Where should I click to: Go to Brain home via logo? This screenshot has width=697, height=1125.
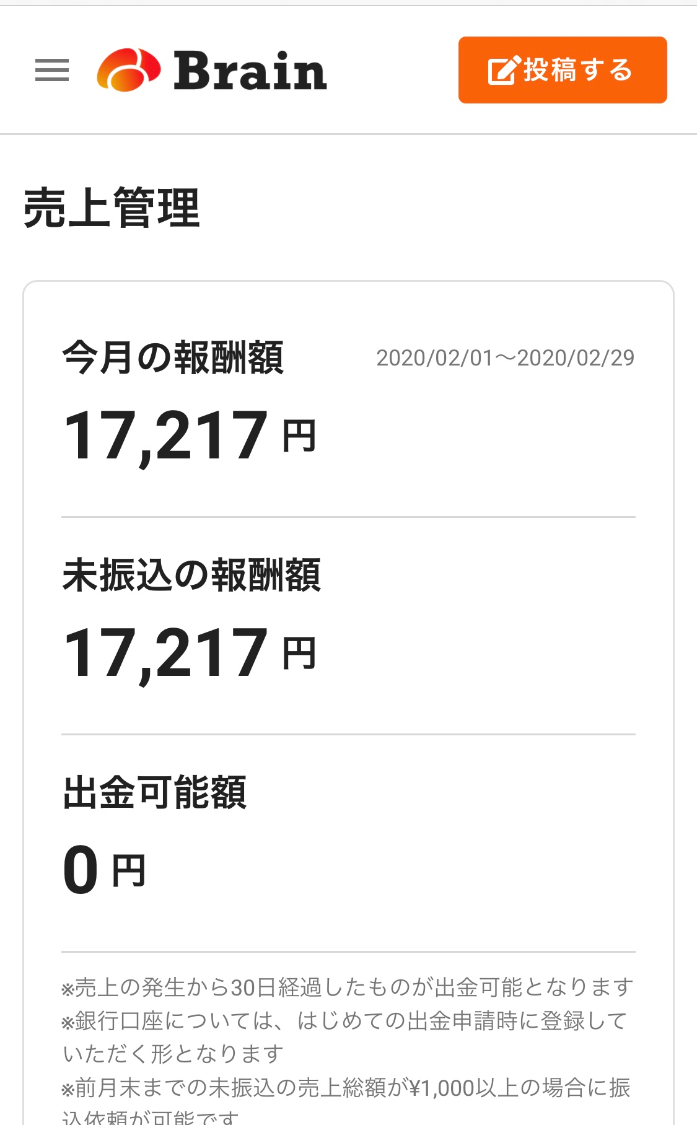pos(212,70)
